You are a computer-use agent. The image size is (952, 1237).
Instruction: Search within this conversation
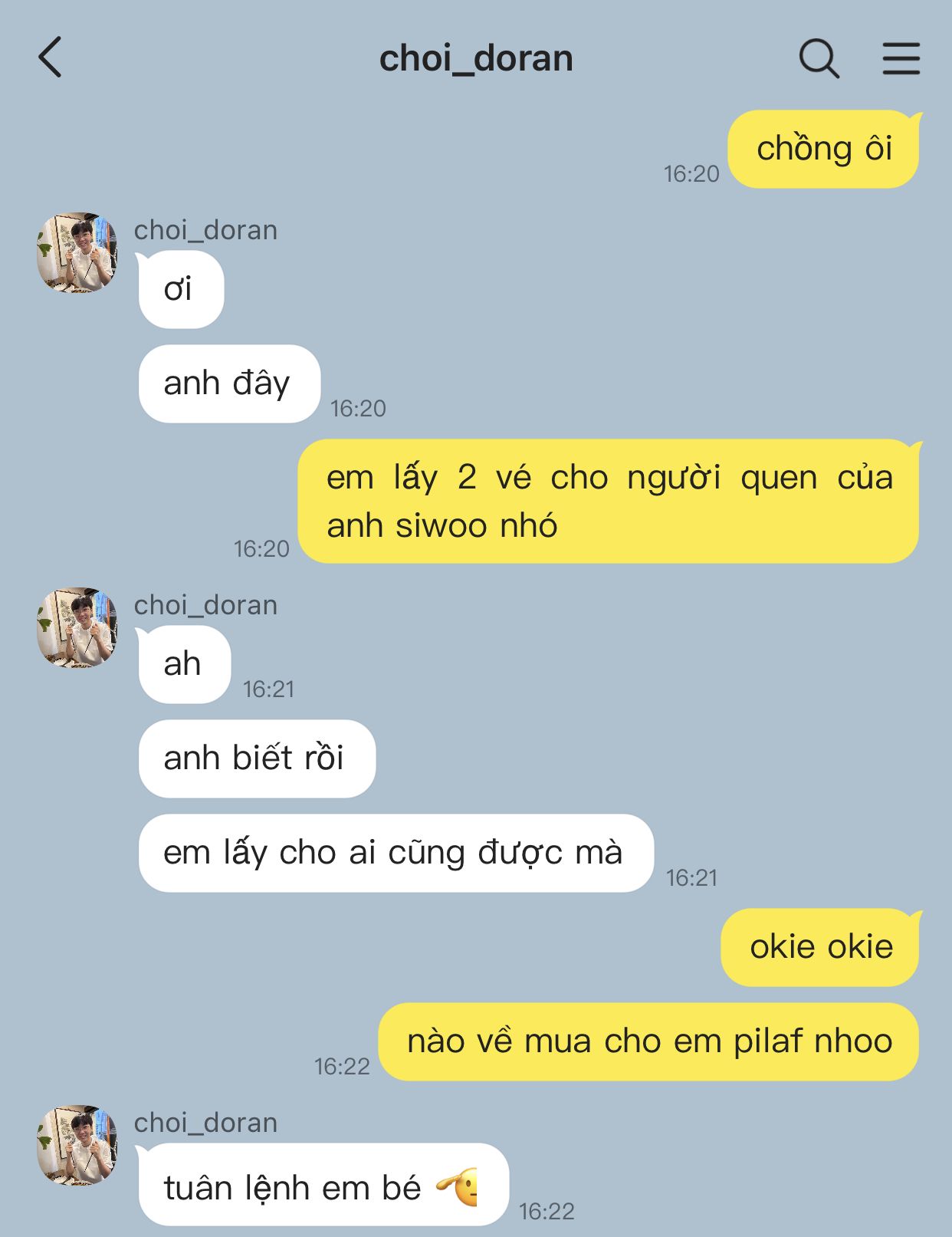[x=819, y=58]
